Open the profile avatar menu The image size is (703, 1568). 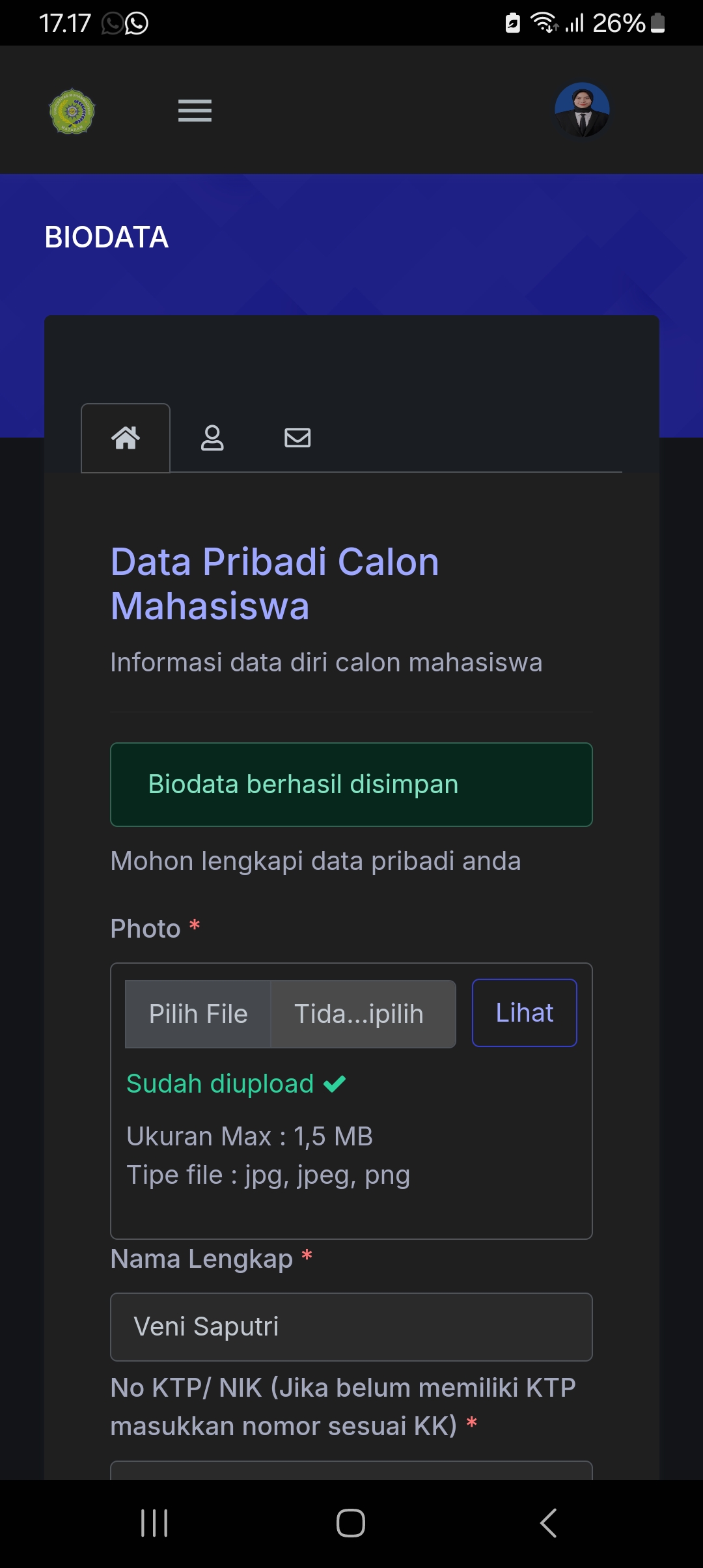tap(582, 110)
